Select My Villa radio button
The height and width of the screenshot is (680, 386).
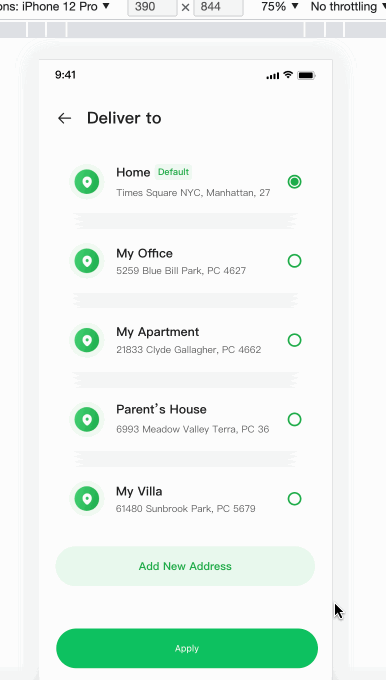(x=294, y=499)
